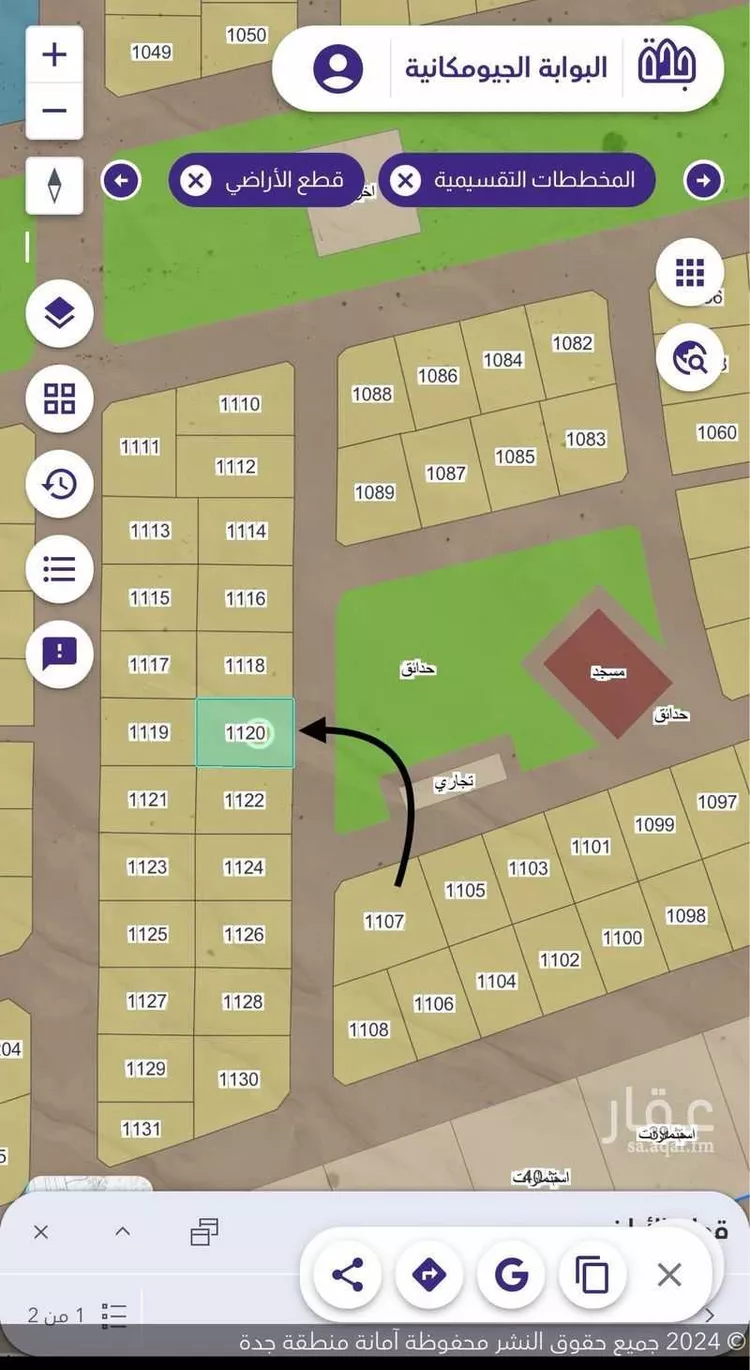The image size is (750, 1370).
Task: Show previous chips with the left arrow
Action: [121, 181]
